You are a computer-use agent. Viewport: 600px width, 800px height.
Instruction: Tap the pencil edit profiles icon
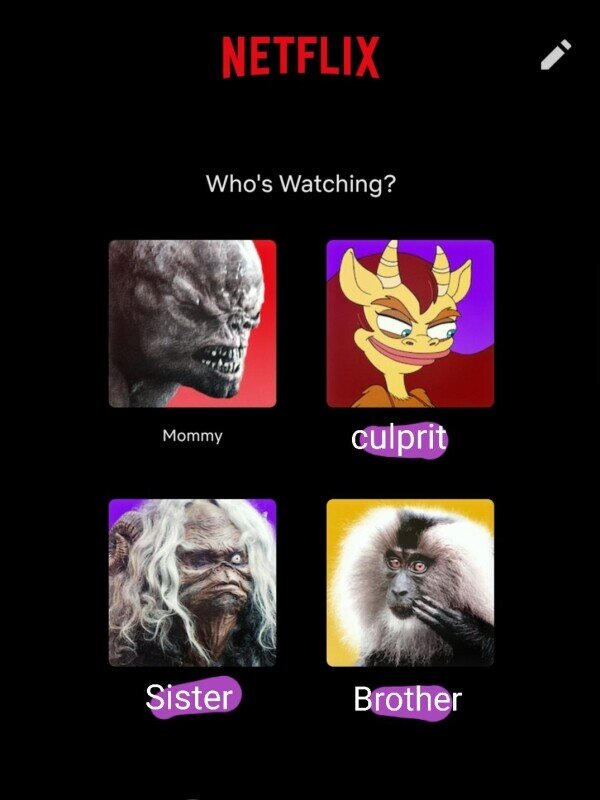click(556, 54)
